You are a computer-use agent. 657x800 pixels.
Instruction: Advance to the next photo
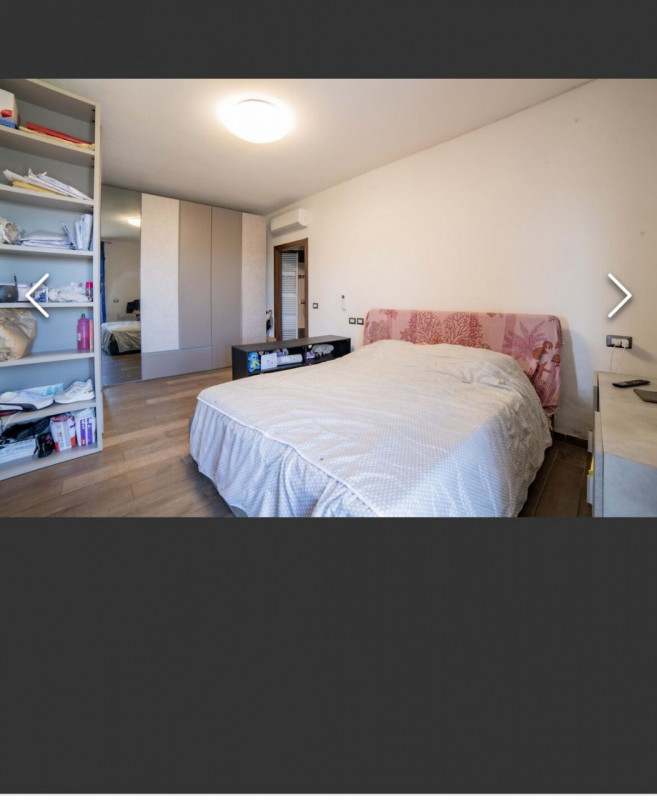[x=619, y=296]
